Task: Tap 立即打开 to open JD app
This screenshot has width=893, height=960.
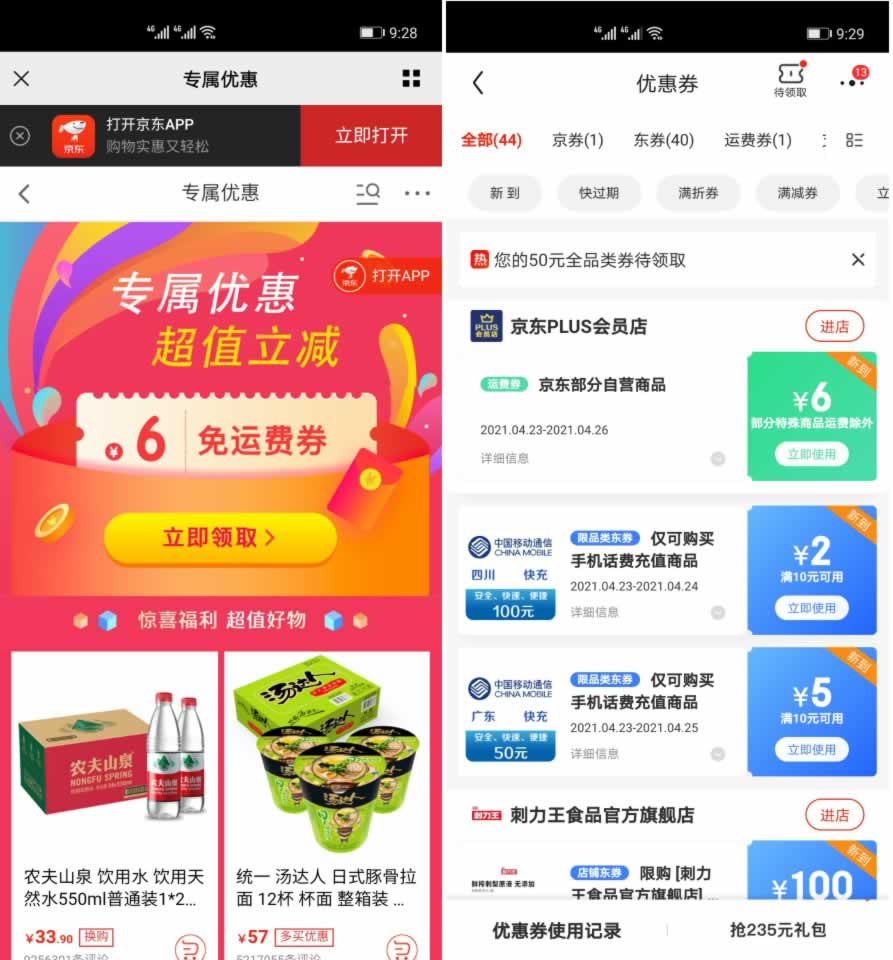Action: 371,136
